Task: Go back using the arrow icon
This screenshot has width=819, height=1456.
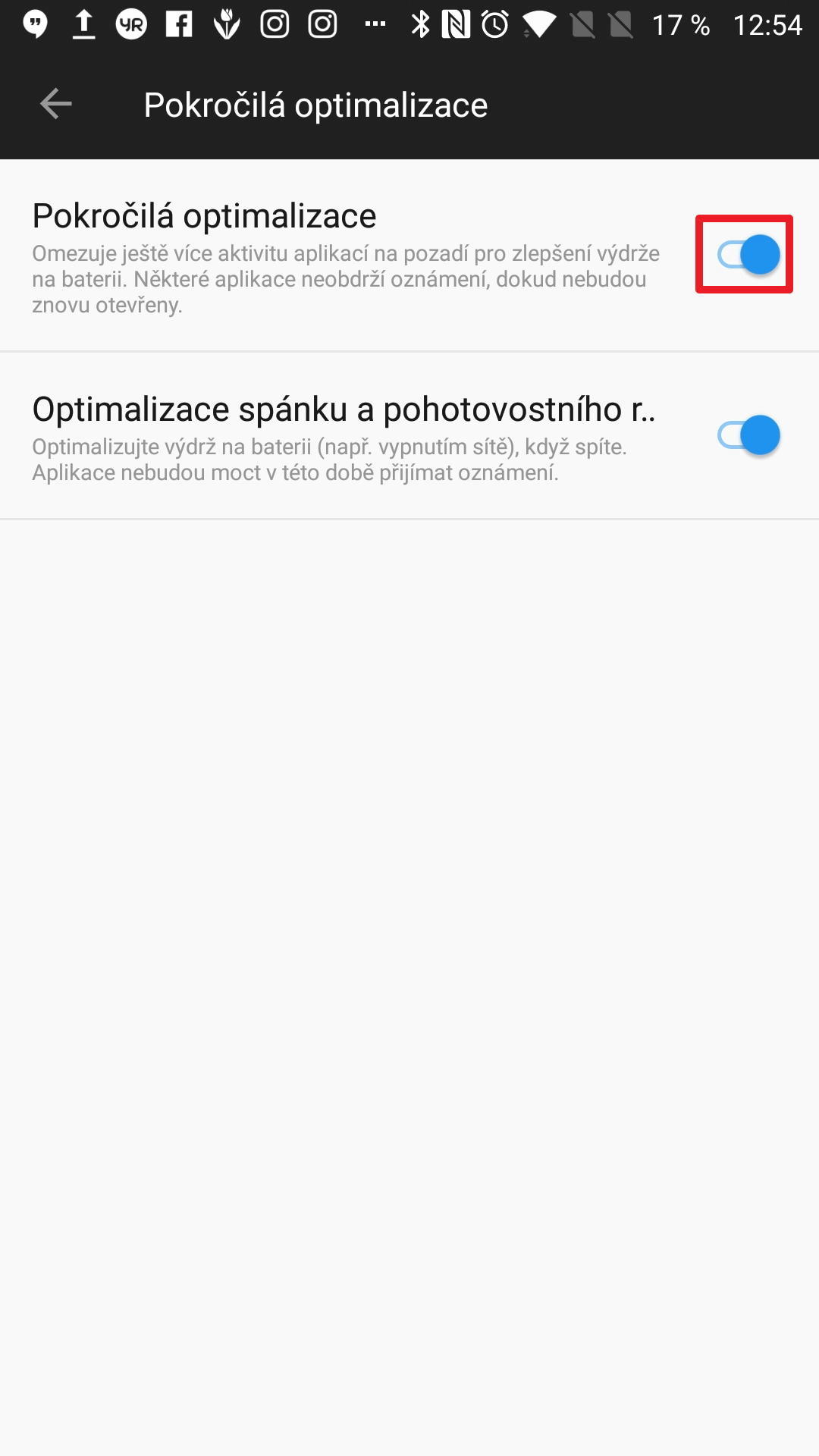Action: 55,104
